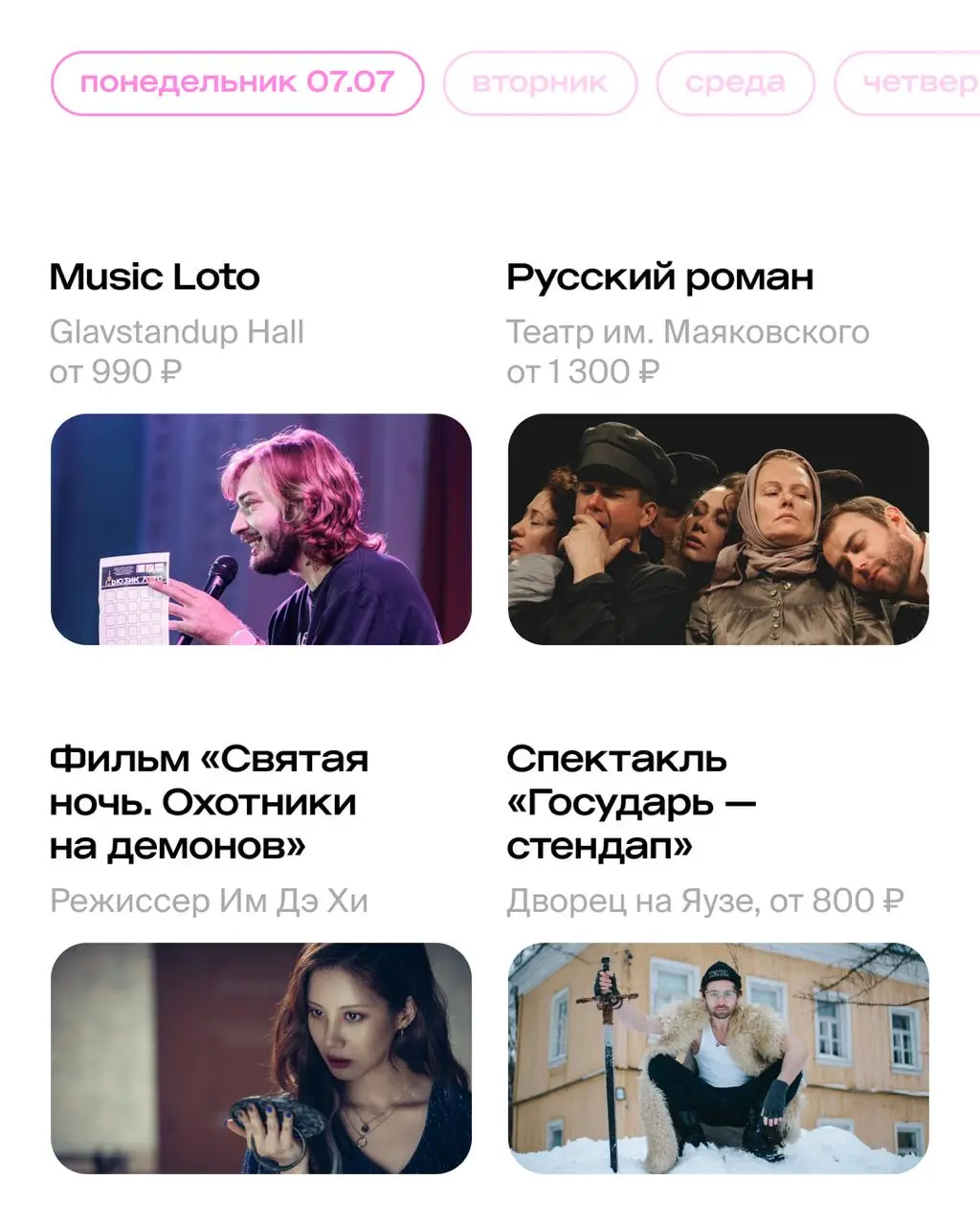
Task: Click Театр им. Маяковского venue label
Action: point(689,332)
